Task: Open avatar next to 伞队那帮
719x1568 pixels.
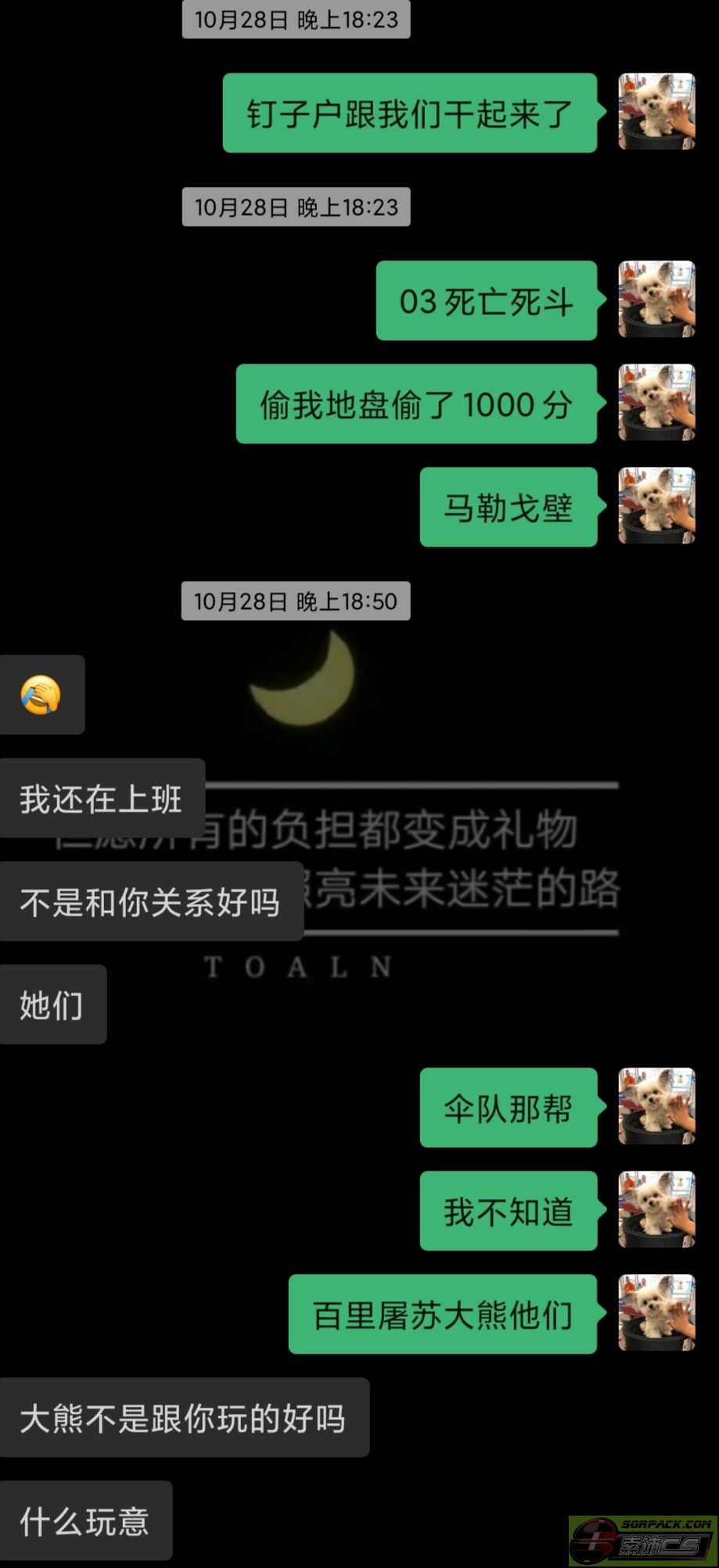Action: click(656, 1107)
